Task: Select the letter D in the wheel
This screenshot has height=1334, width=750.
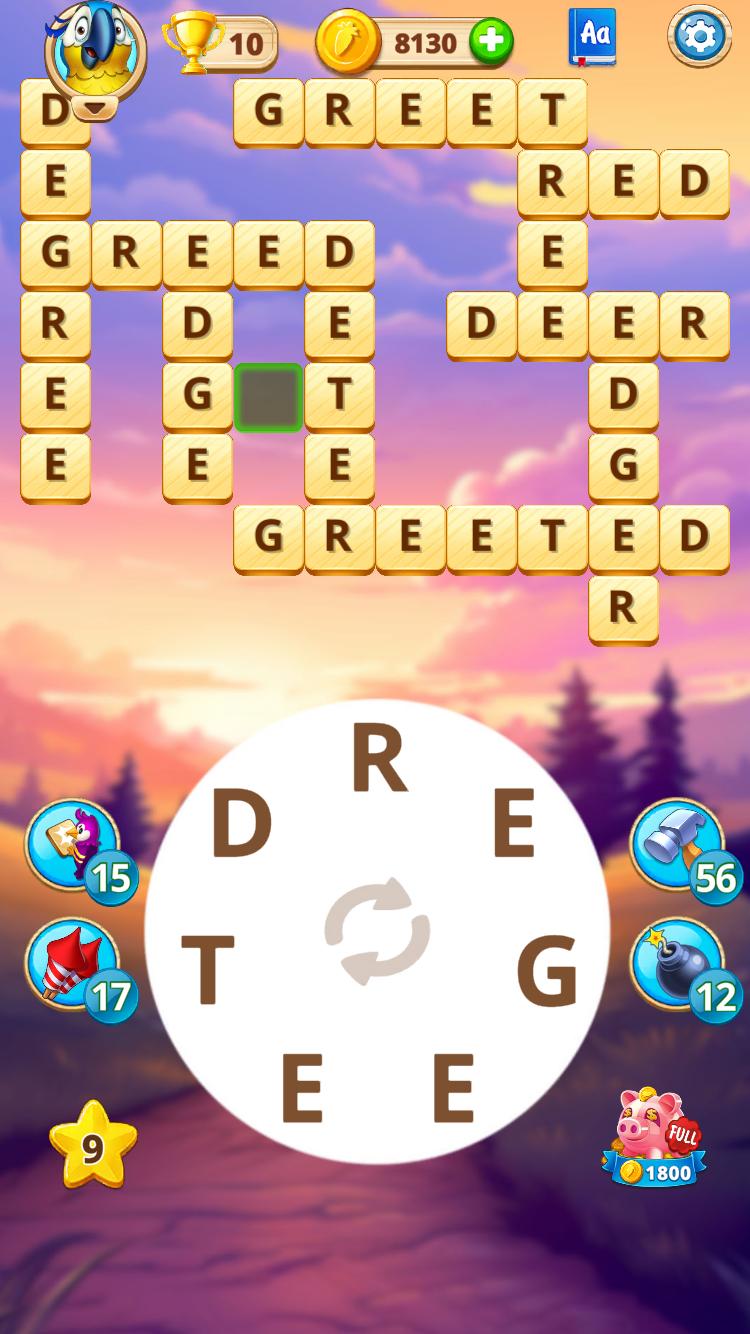Action: click(x=242, y=826)
